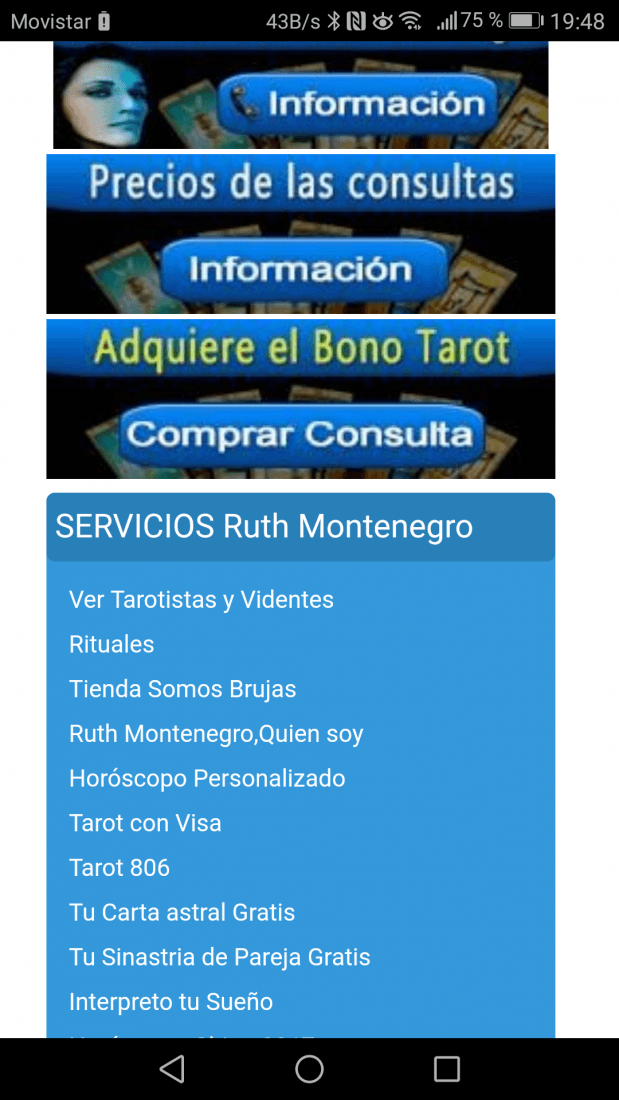Open Tu Carta astral Gratis
The height and width of the screenshot is (1100, 619).
pos(182,913)
